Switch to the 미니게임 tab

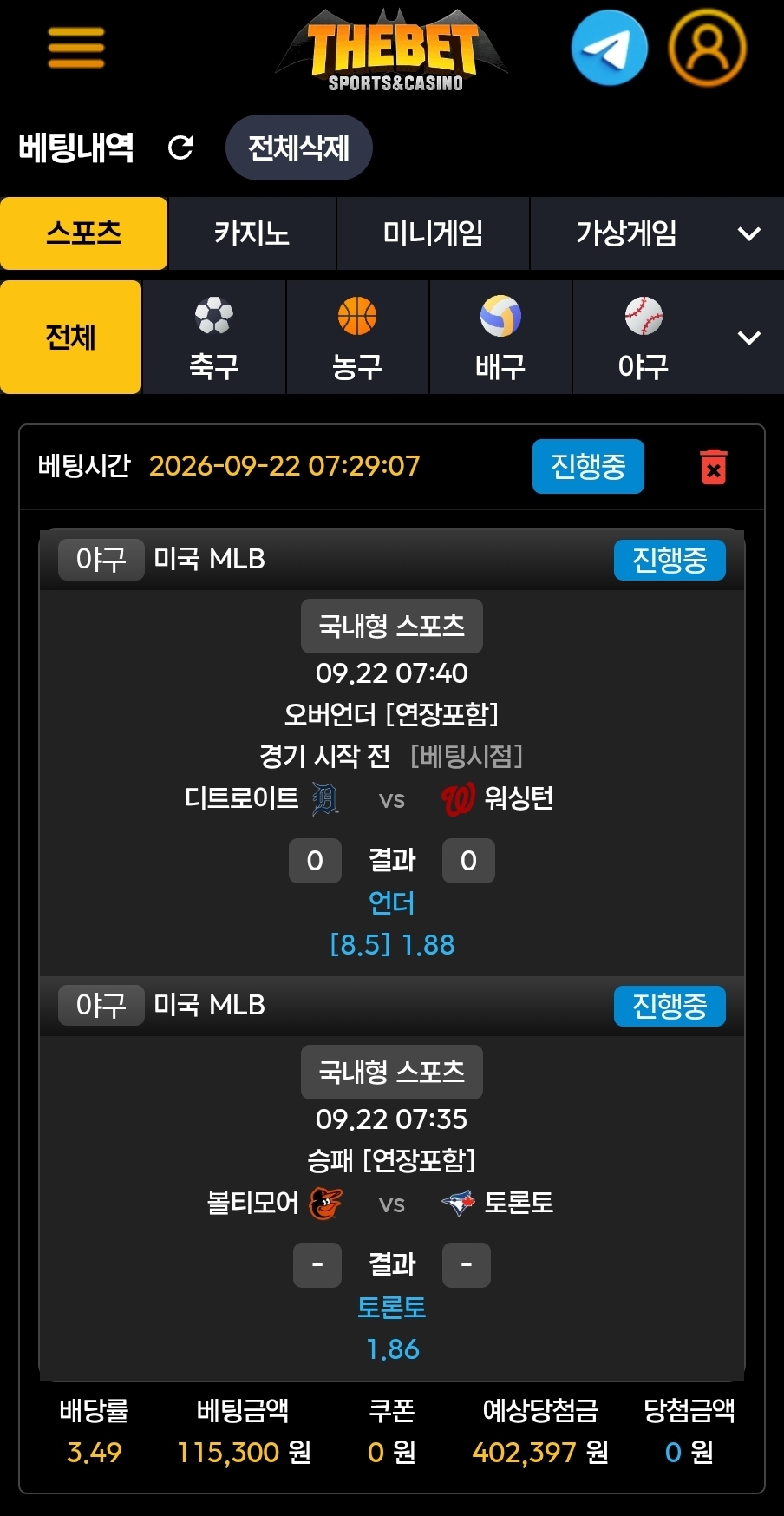(x=433, y=233)
